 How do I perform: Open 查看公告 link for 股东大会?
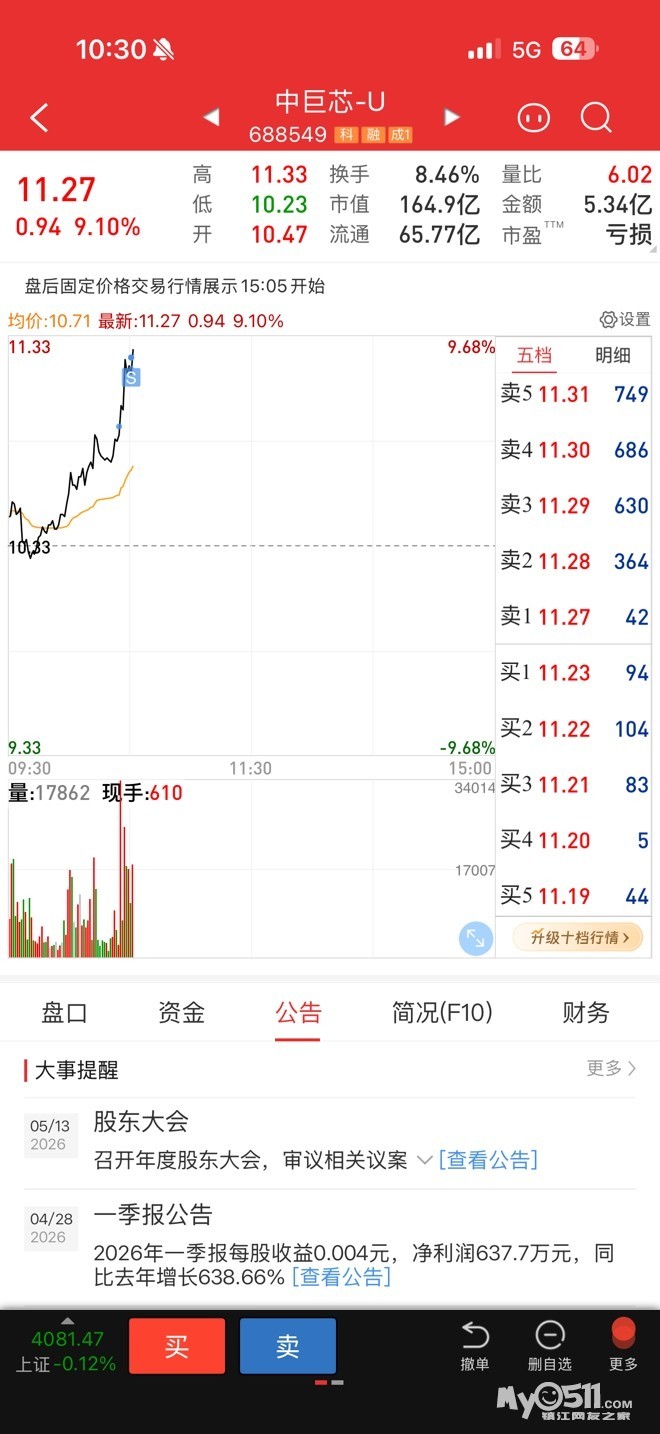click(x=488, y=1160)
